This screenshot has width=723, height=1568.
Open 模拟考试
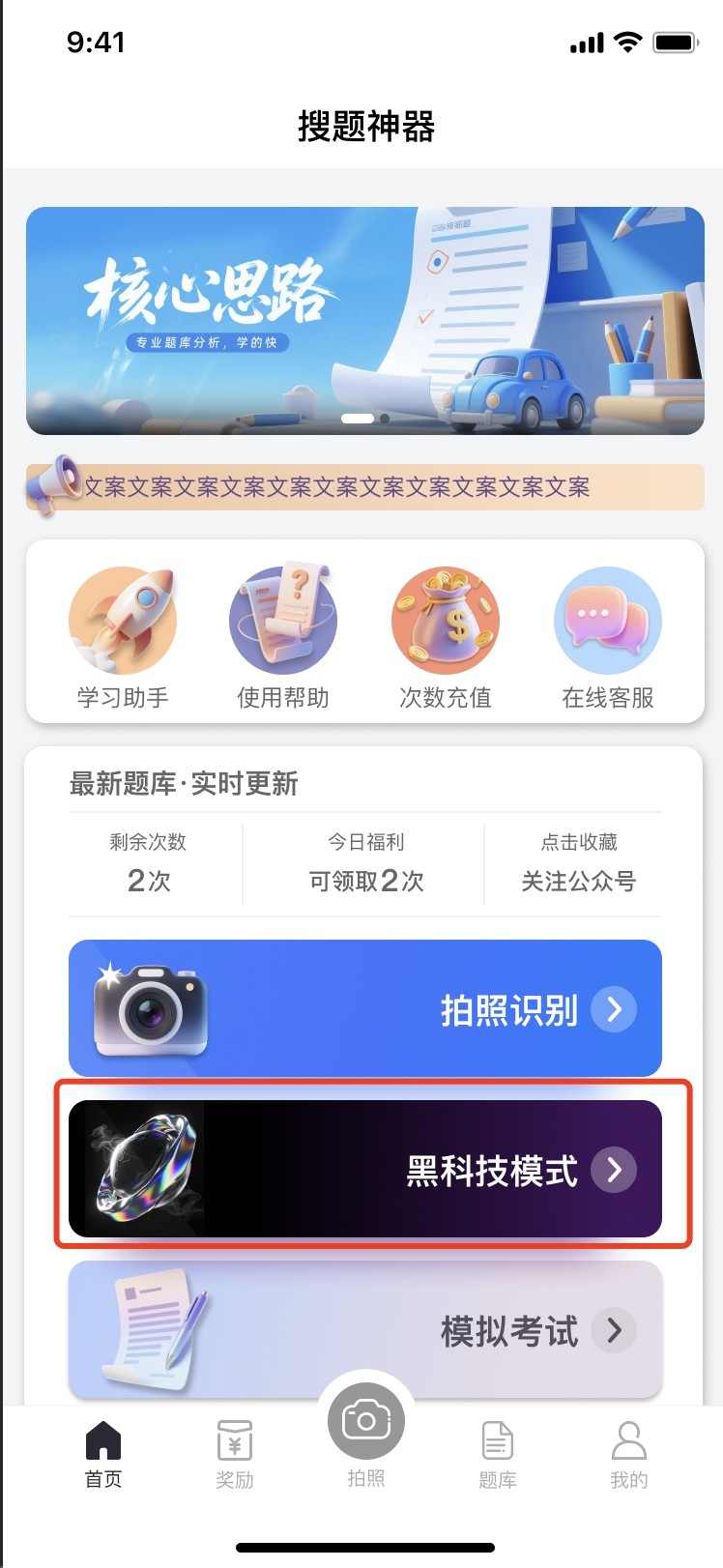(x=364, y=1330)
